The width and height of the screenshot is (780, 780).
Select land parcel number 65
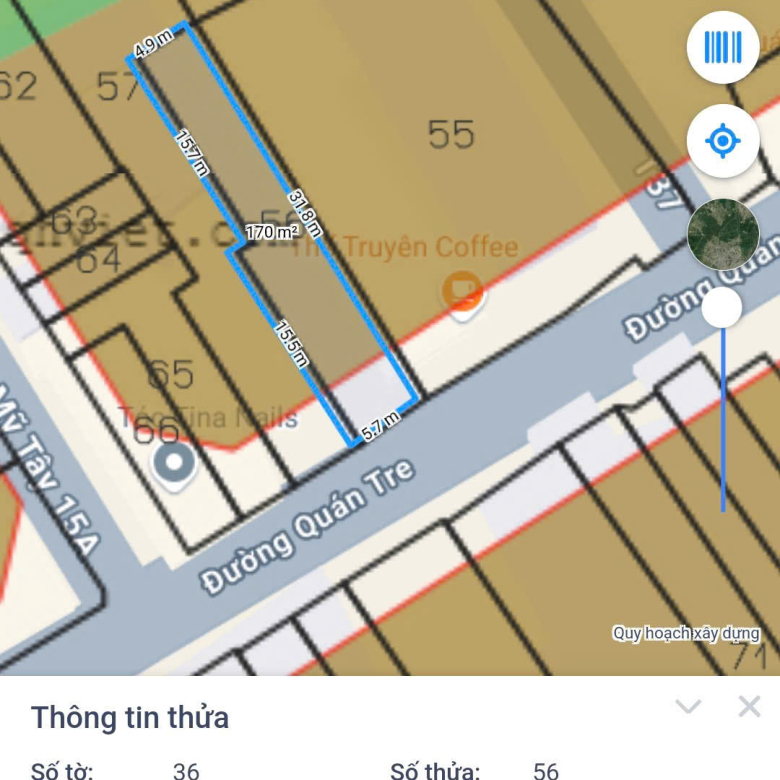[x=170, y=375]
